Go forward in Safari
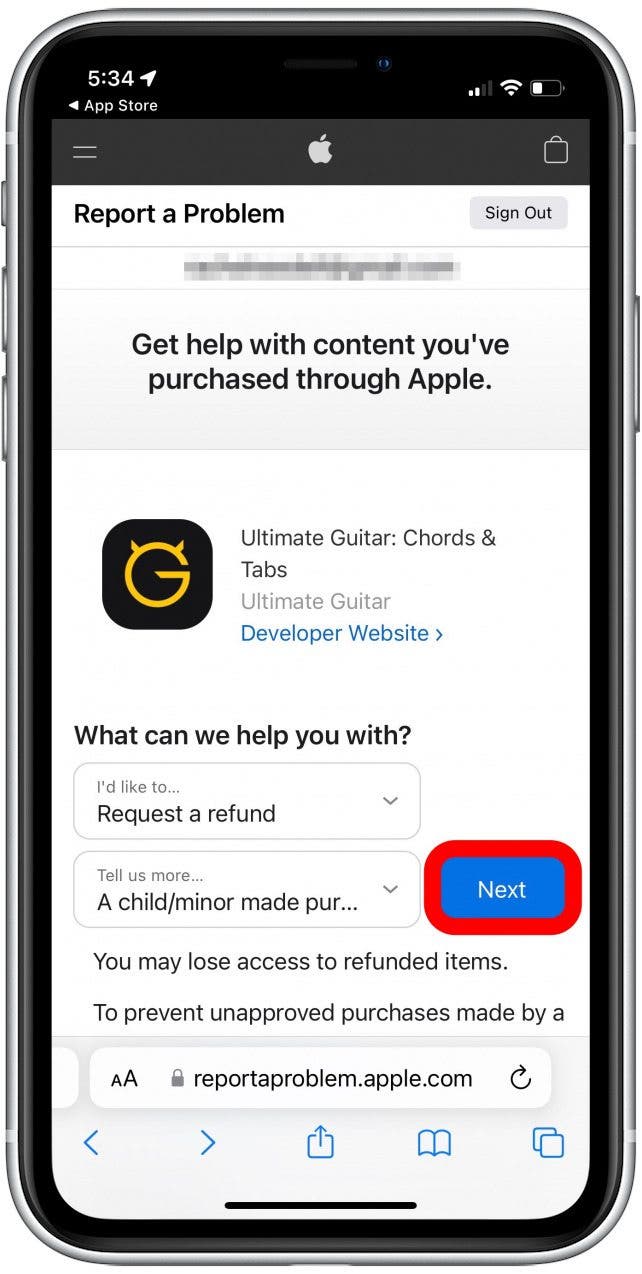Viewport: 642px width, 1274px height. pos(207,1142)
